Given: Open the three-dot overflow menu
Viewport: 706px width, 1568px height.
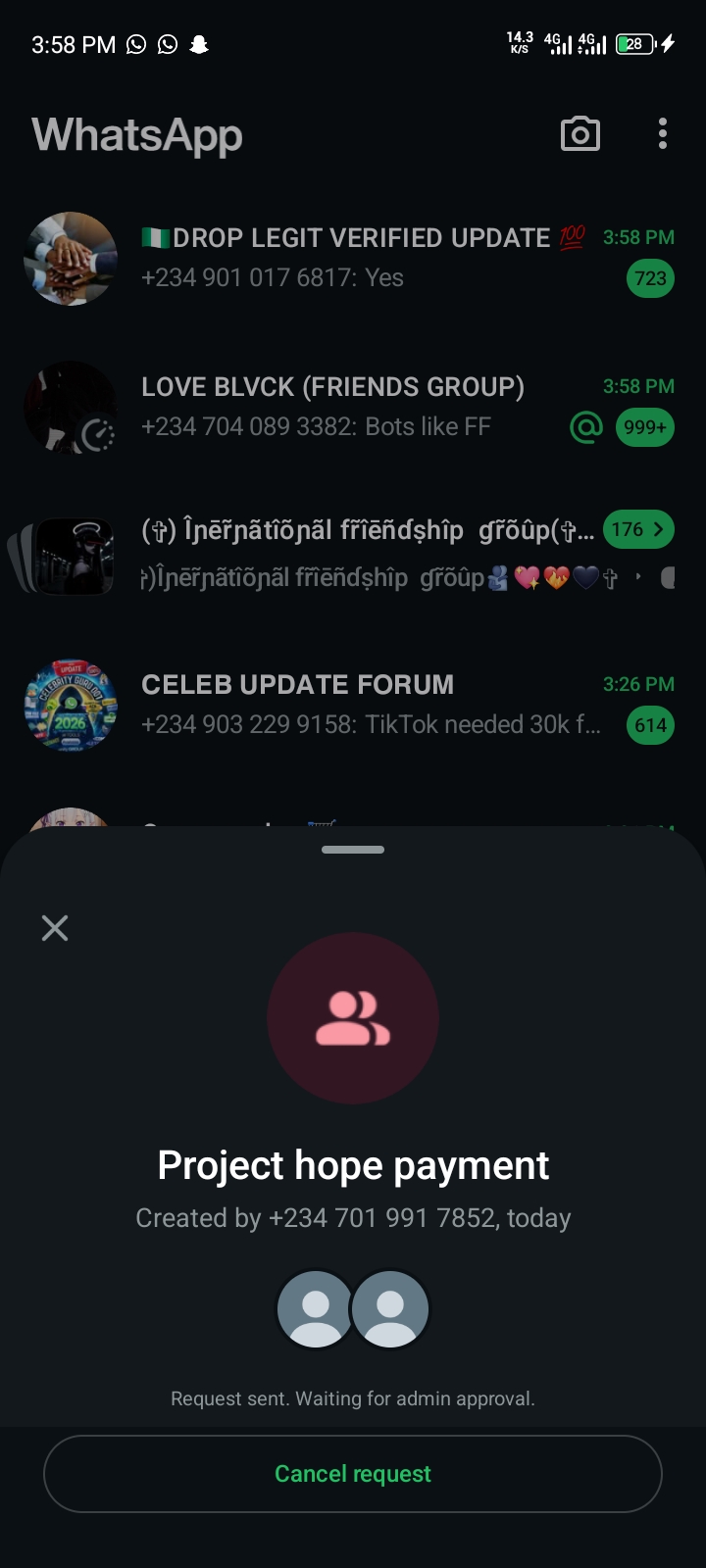Looking at the screenshot, I should [x=663, y=134].
